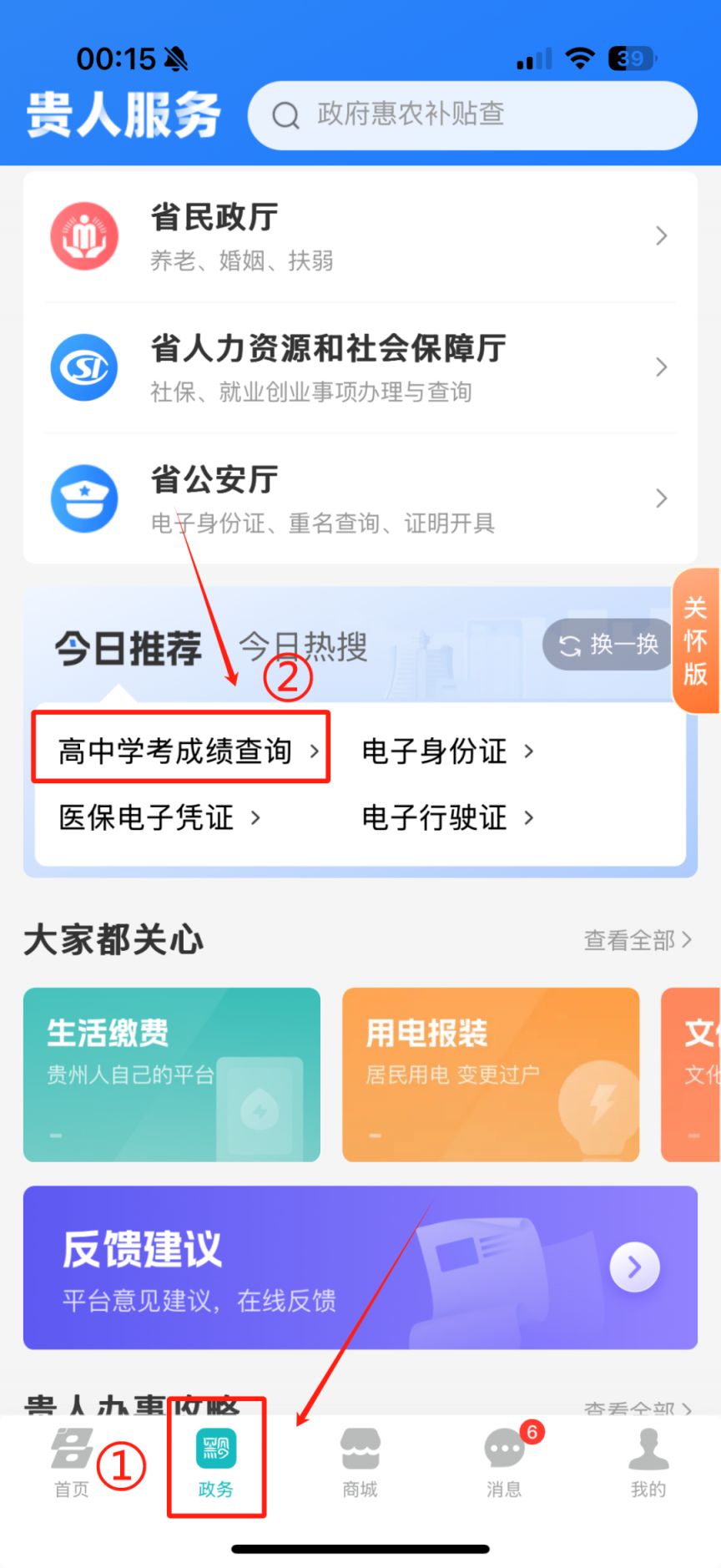Open 省人力资源和社会保障厅 row
The height and width of the screenshot is (1568, 721).
(x=360, y=367)
